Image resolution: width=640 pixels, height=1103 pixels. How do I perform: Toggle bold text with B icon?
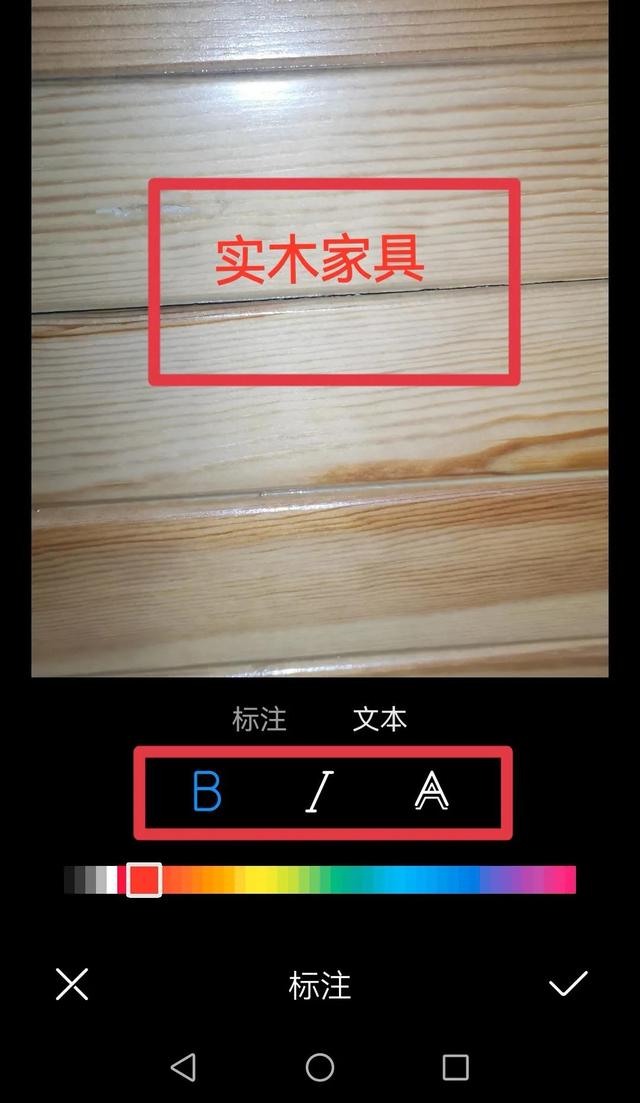tap(207, 792)
